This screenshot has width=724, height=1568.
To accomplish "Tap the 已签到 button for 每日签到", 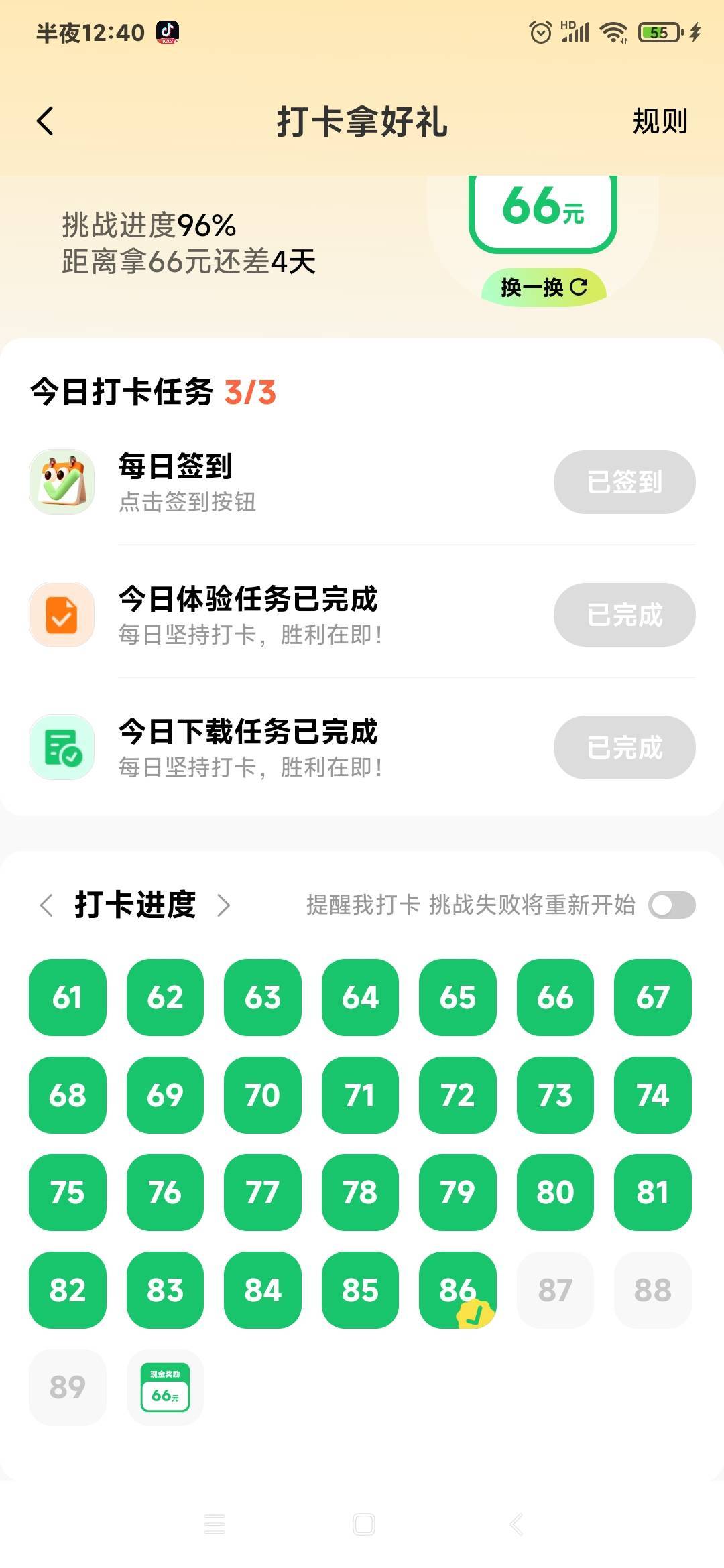I will pos(624,482).
